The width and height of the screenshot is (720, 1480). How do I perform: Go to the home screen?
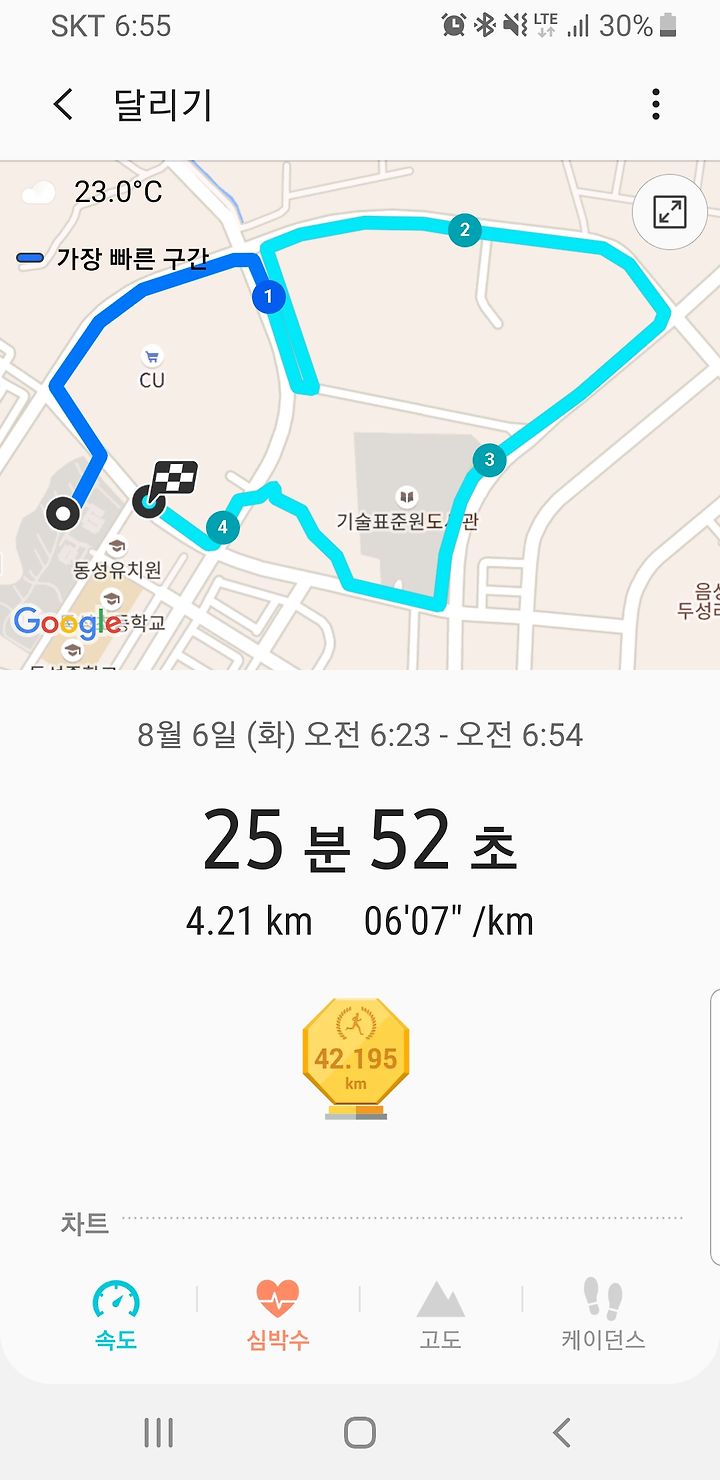360,1432
